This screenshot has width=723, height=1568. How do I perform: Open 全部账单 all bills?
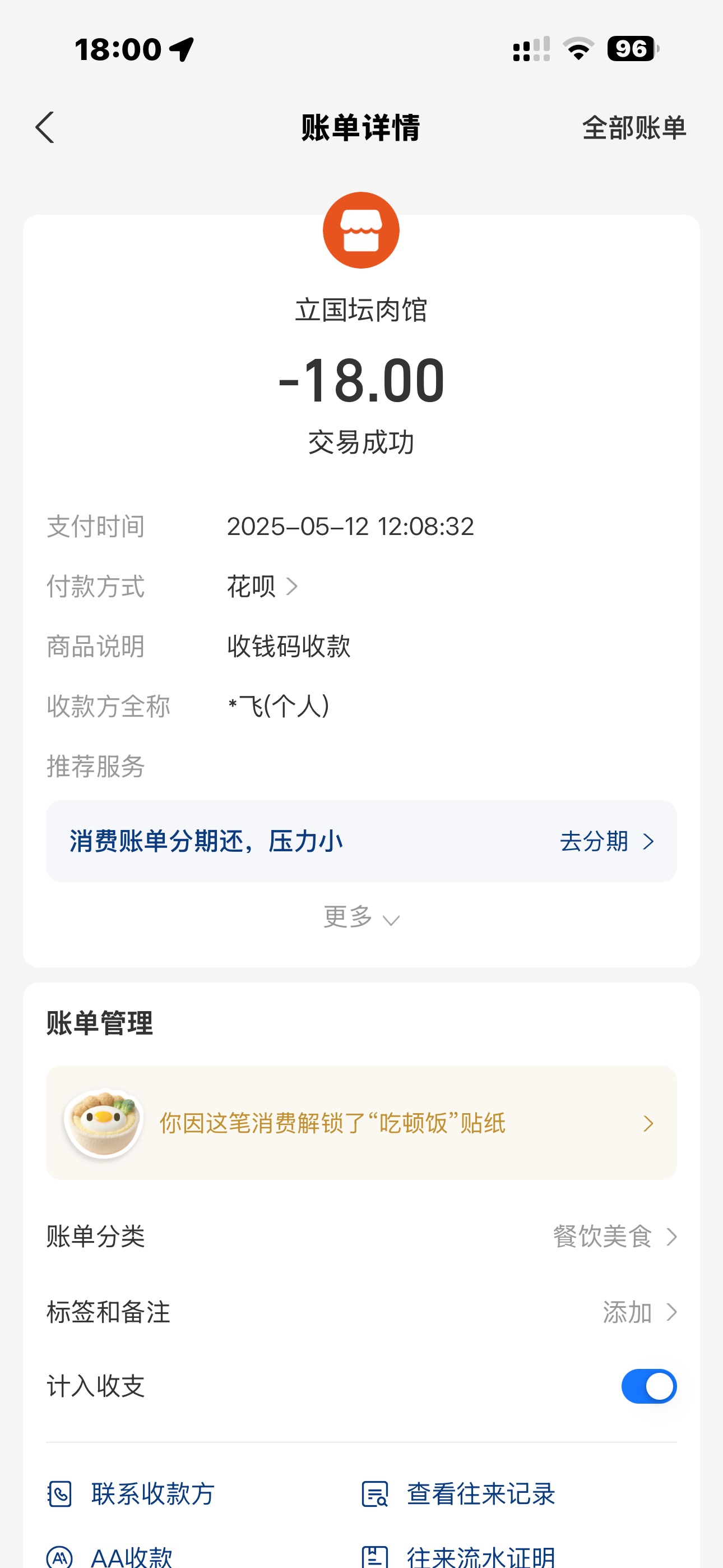(633, 128)
